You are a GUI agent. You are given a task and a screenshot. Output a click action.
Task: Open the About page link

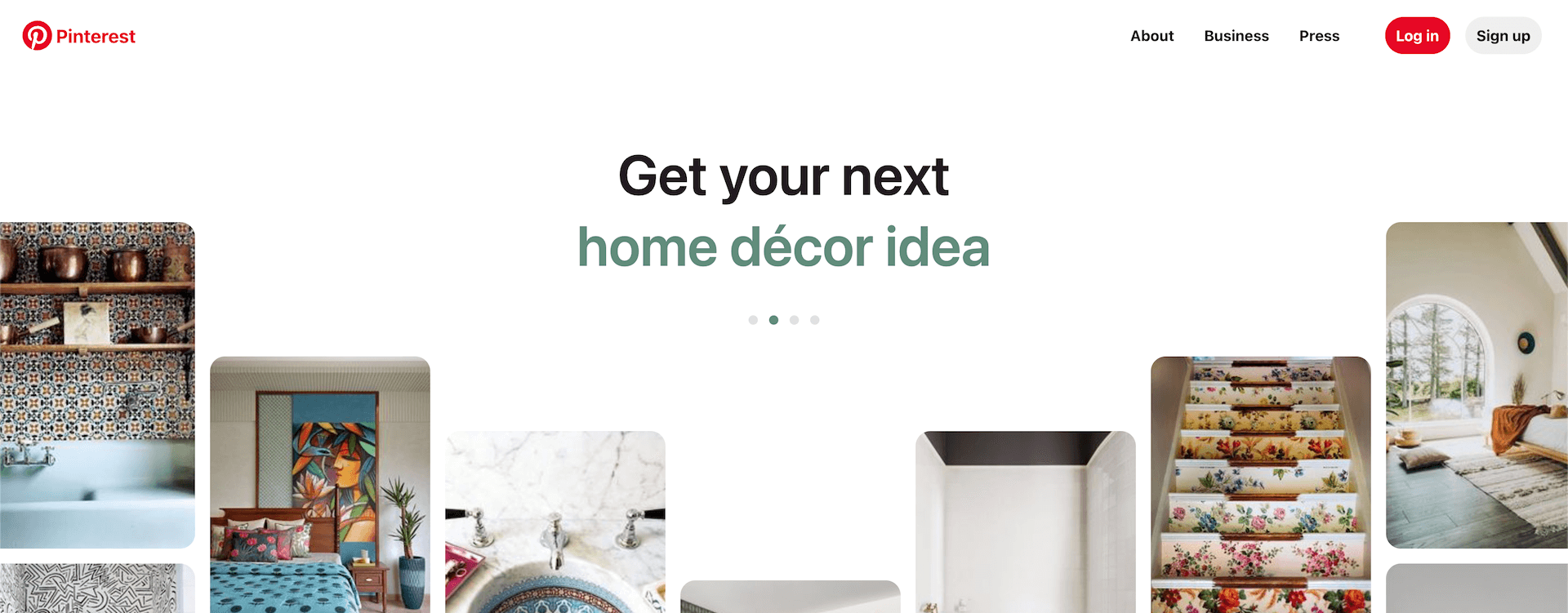click(x=1151, y=36)
